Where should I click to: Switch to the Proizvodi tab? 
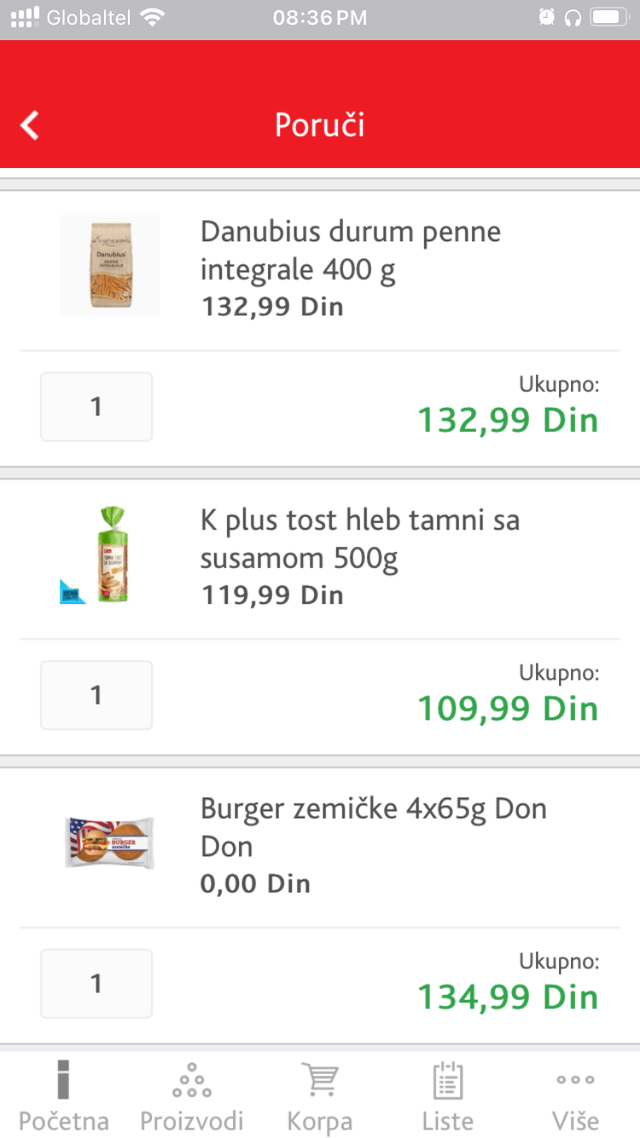pyautogui.click(x=192, y=1096)
